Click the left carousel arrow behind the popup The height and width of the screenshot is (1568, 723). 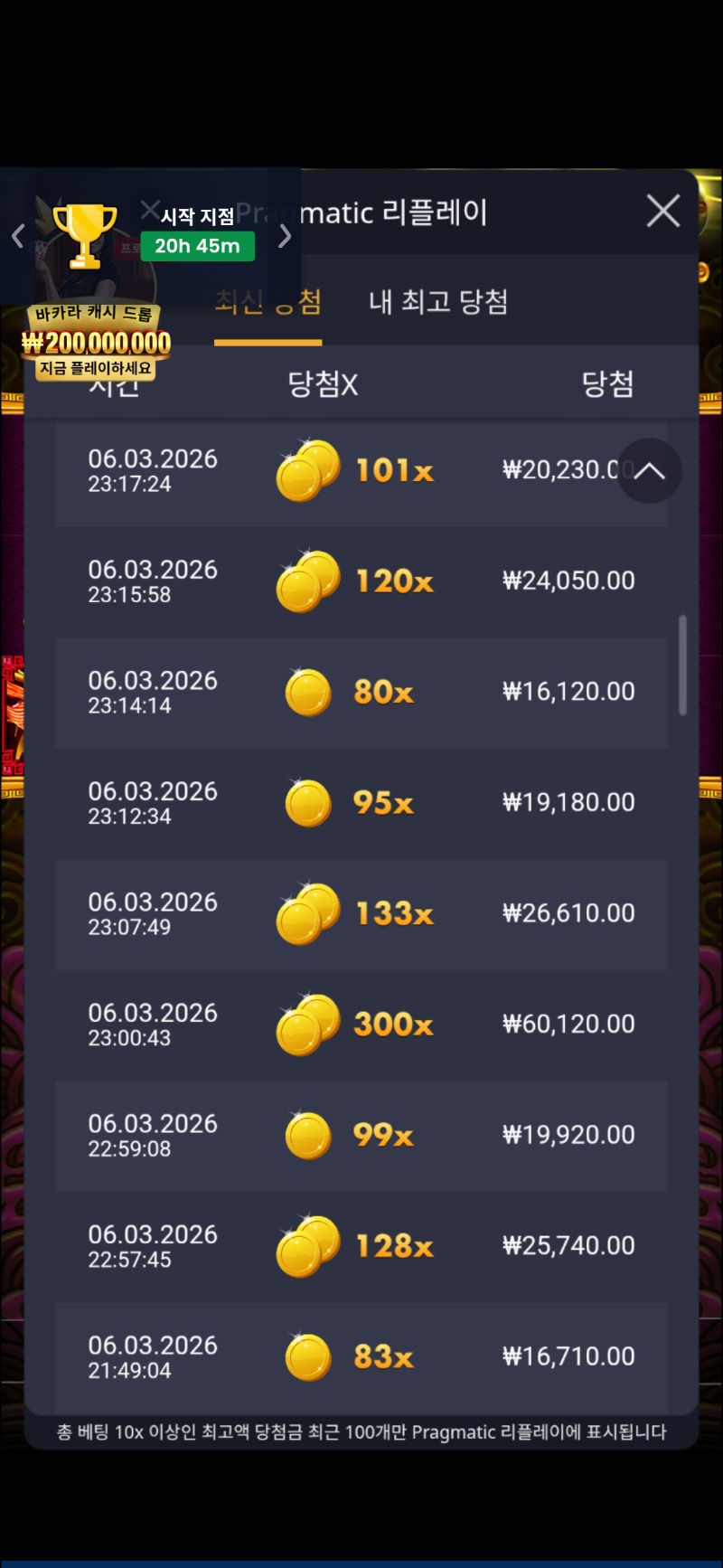[17, 236]
